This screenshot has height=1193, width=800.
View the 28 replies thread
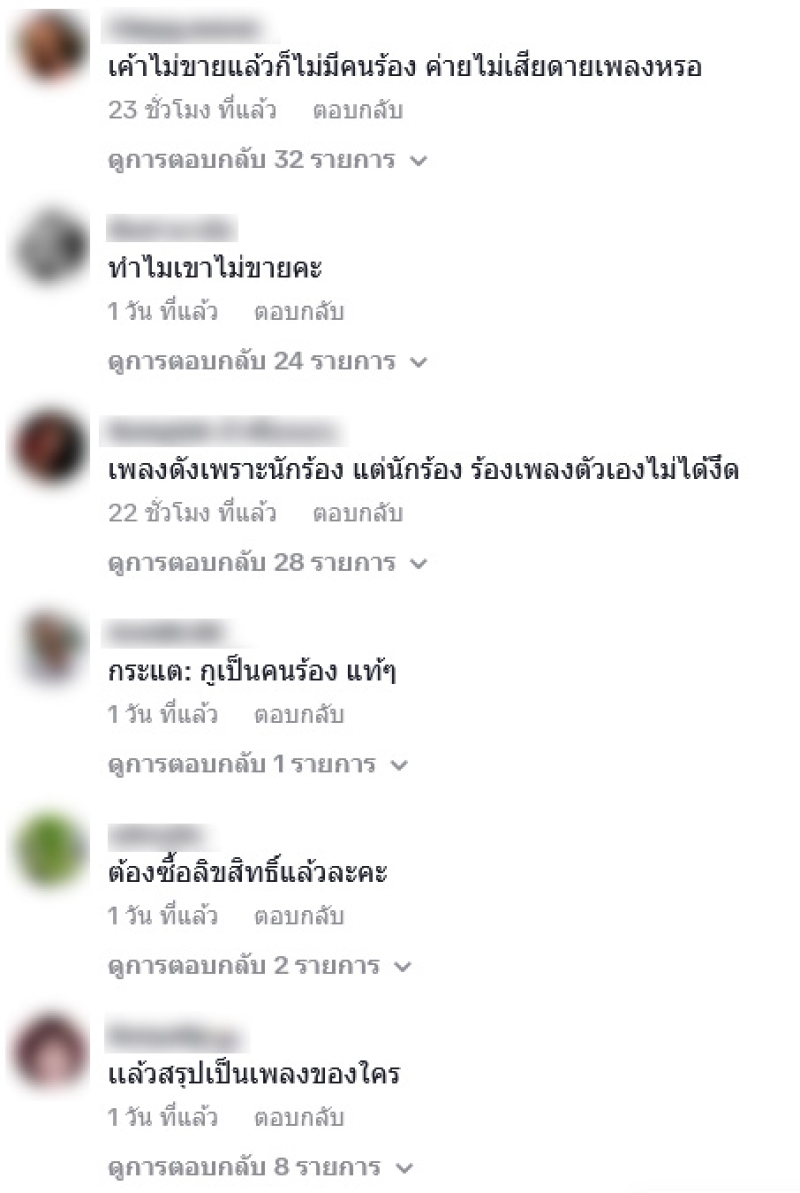tap(267, 563)
